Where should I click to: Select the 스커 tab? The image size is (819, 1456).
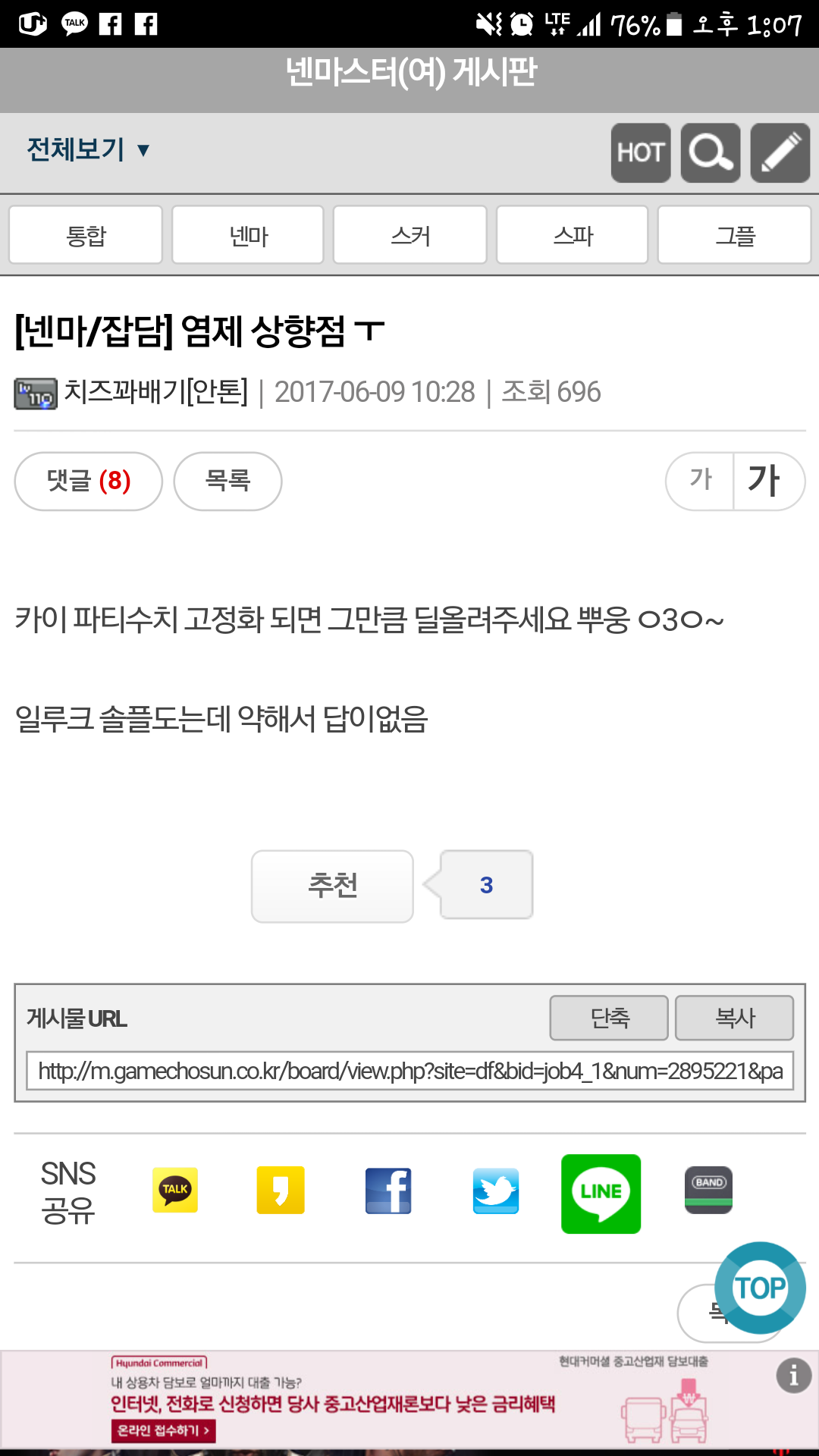tap(410, 235)
